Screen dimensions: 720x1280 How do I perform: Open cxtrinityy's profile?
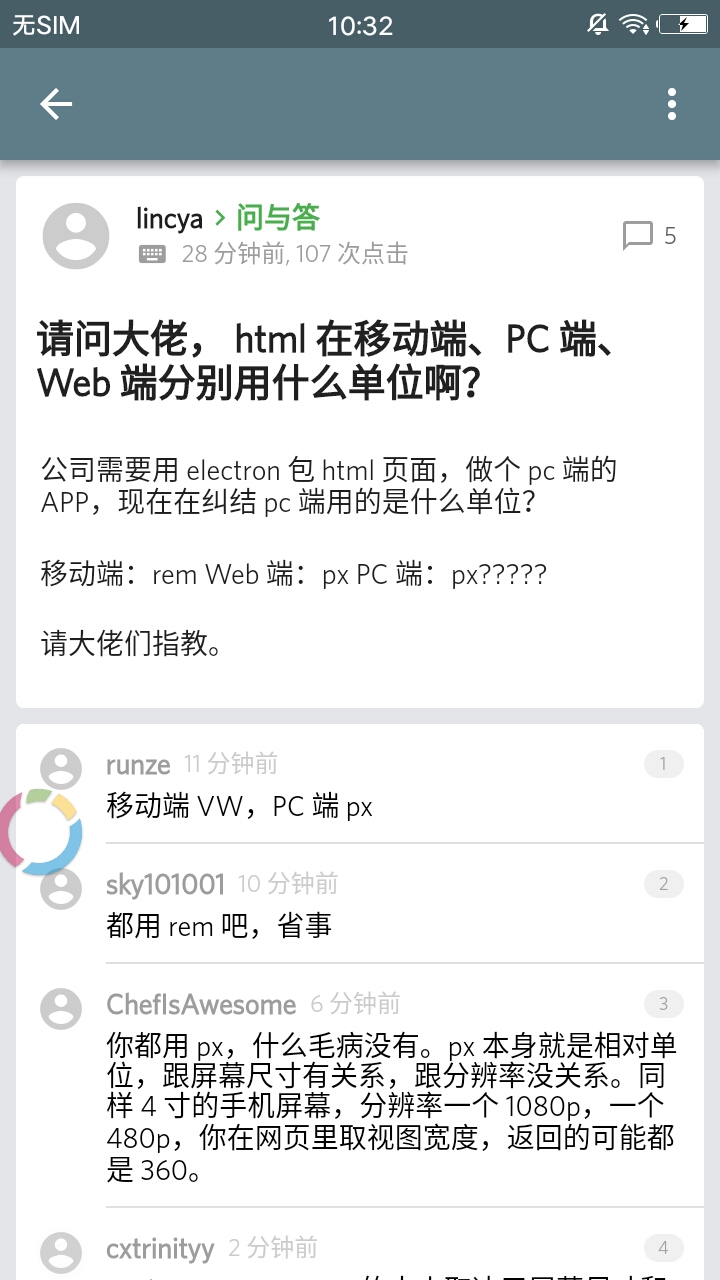pyautogui.click(x=160, y=1249)
